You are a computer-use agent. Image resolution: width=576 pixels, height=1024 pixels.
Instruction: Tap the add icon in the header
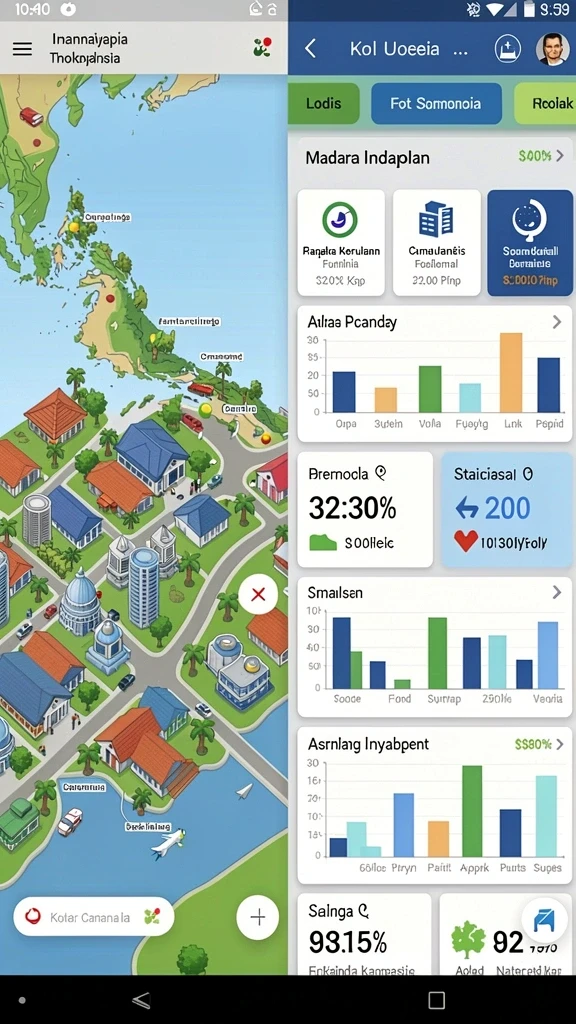tap(507, 49)
